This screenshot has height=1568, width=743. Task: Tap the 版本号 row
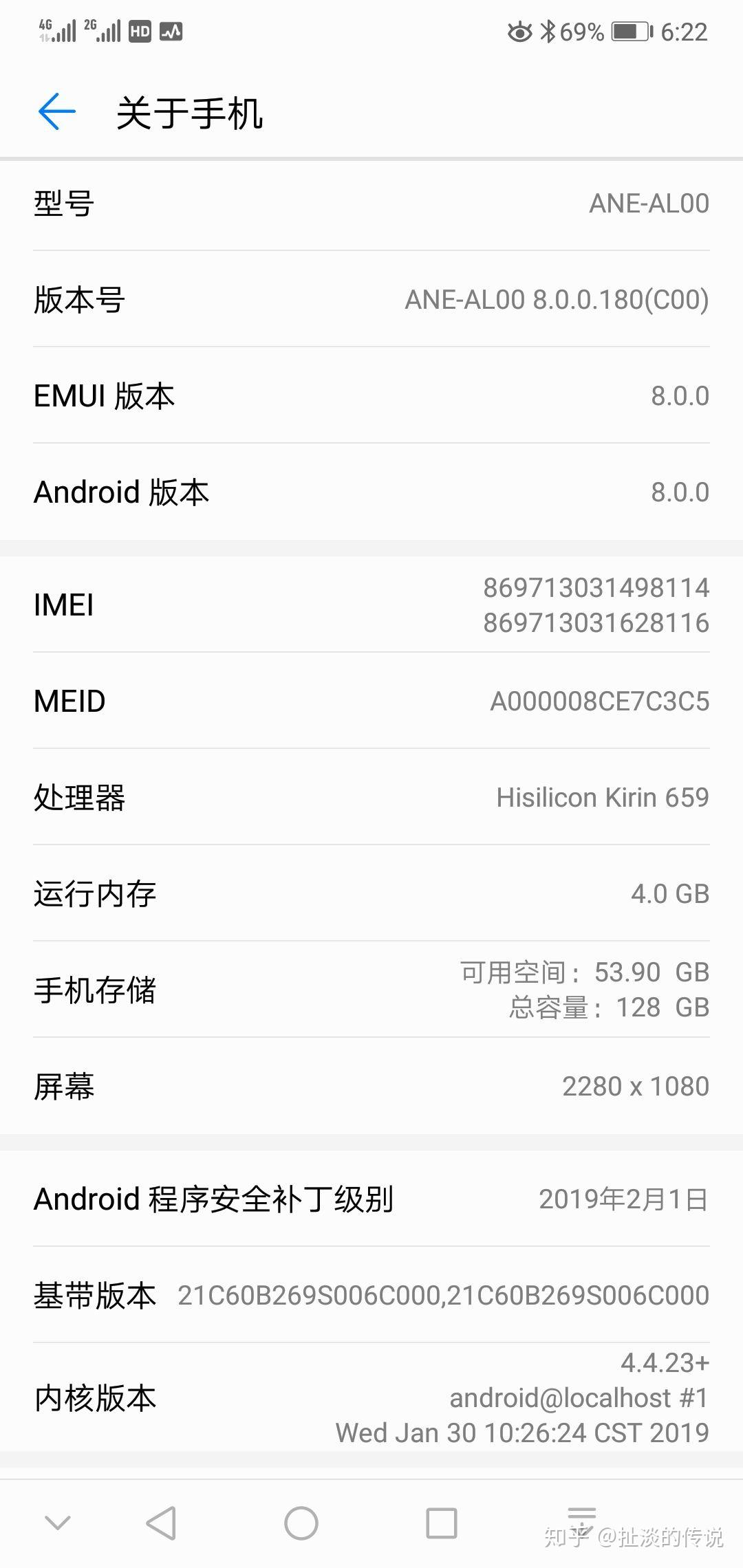[371, 299]
